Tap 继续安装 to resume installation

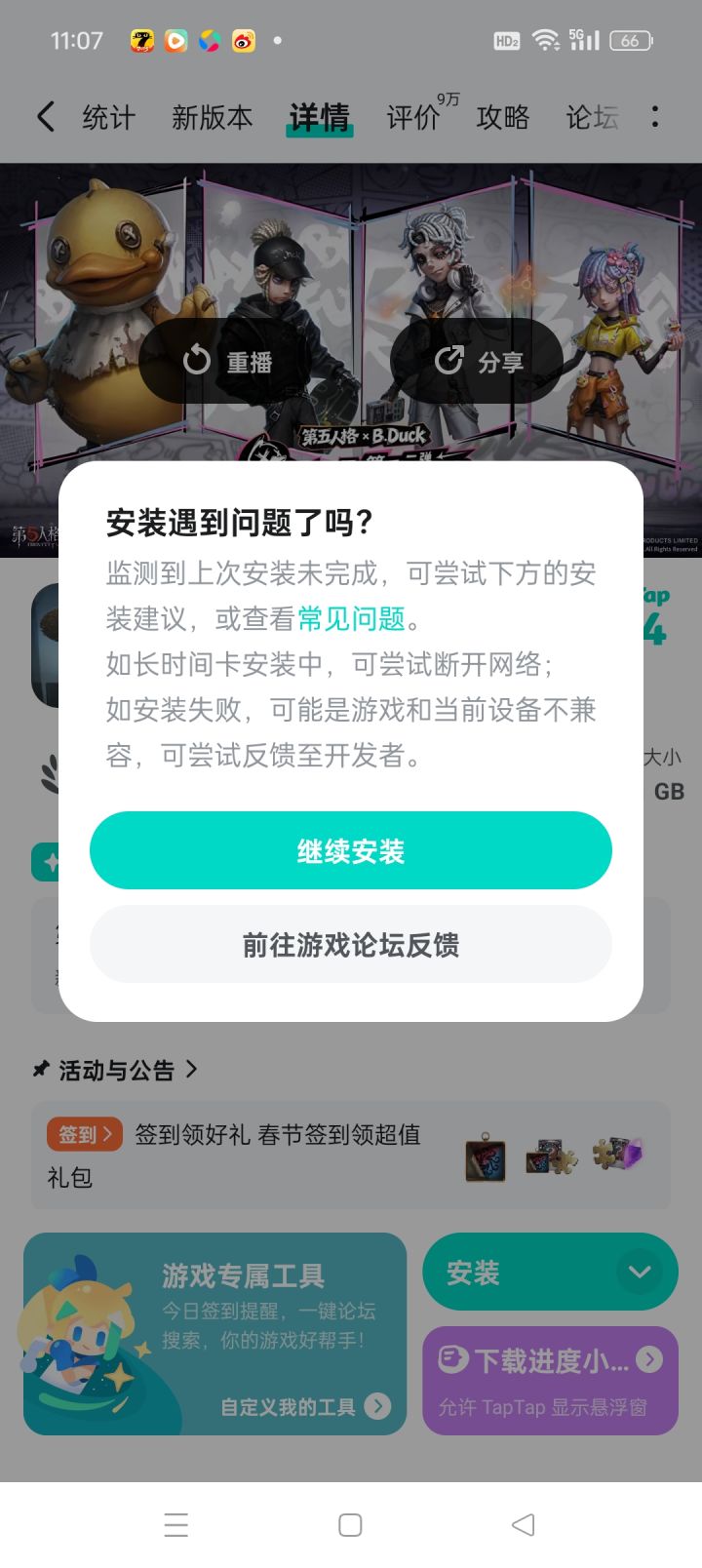[x=351, y=849]
